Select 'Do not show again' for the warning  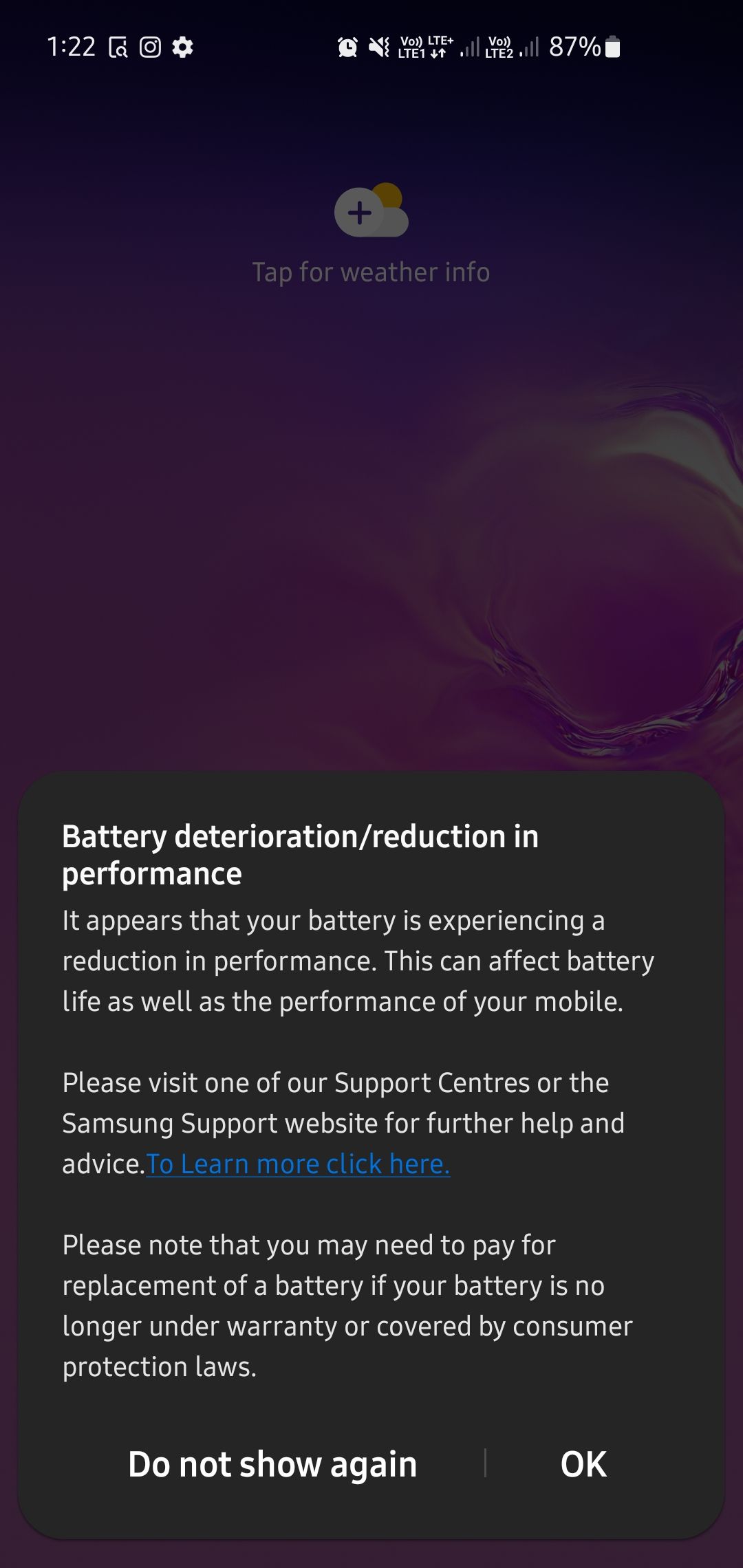[271, 1464]
